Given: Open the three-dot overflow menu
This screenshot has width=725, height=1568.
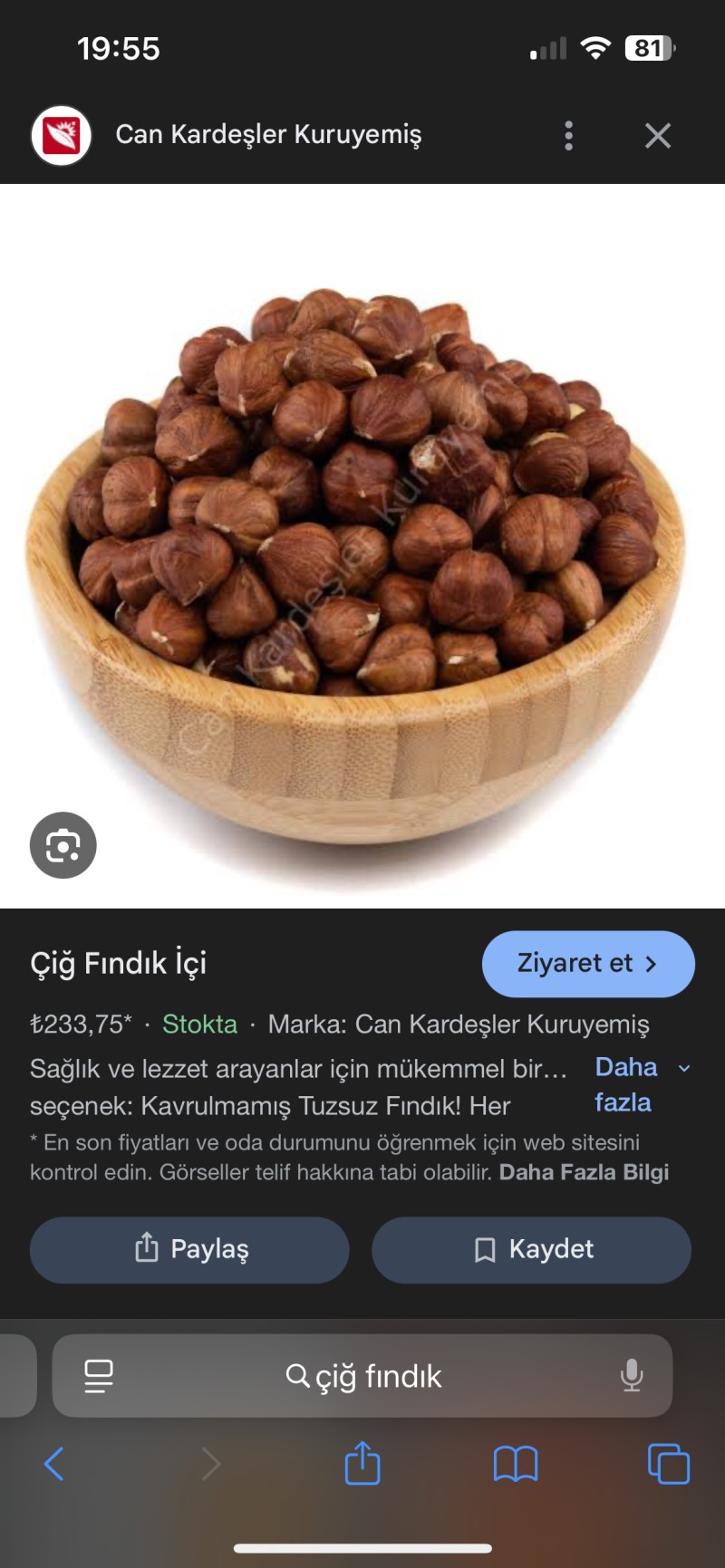Looking at the screenshot, I should click(x=568, y=136).
